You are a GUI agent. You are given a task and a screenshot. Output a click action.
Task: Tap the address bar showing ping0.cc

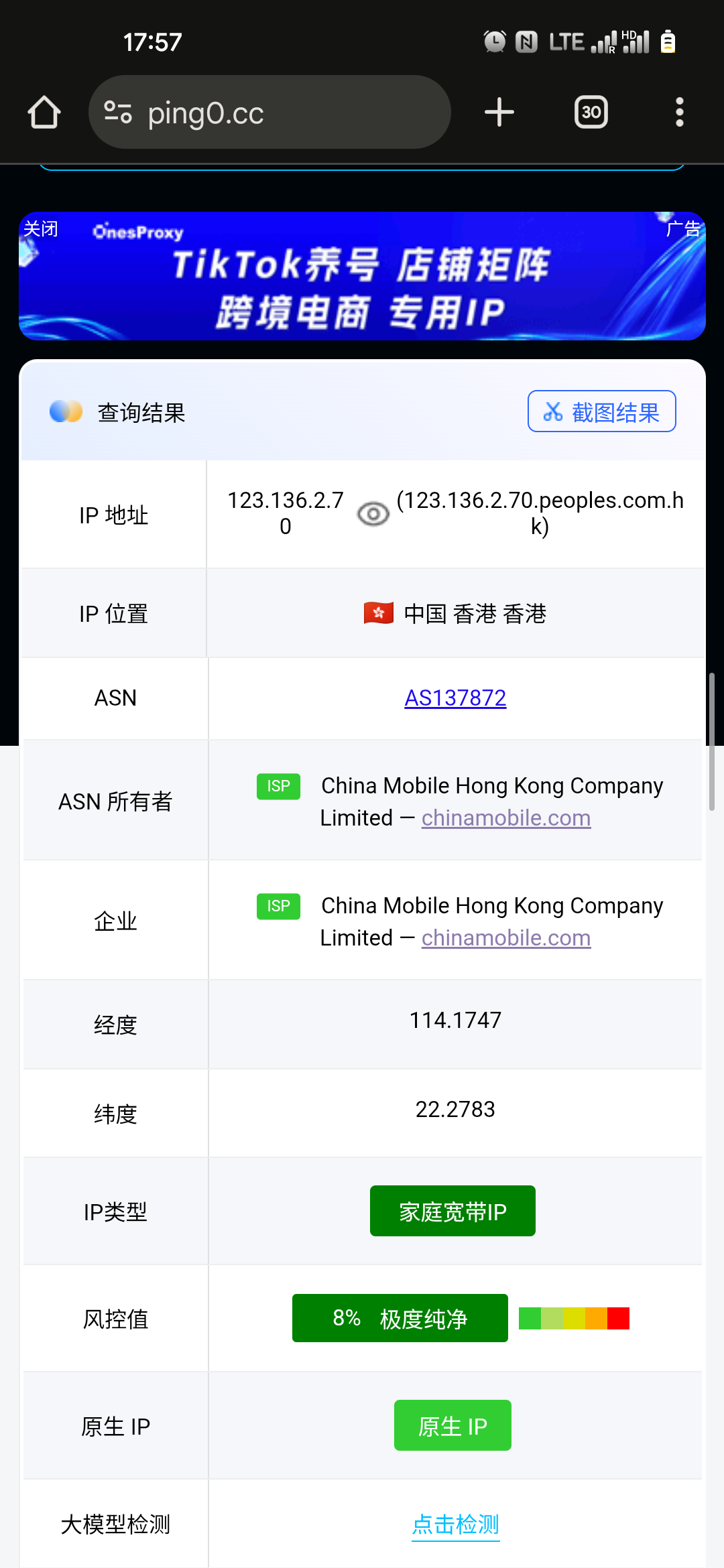click(x=268, y=112)
